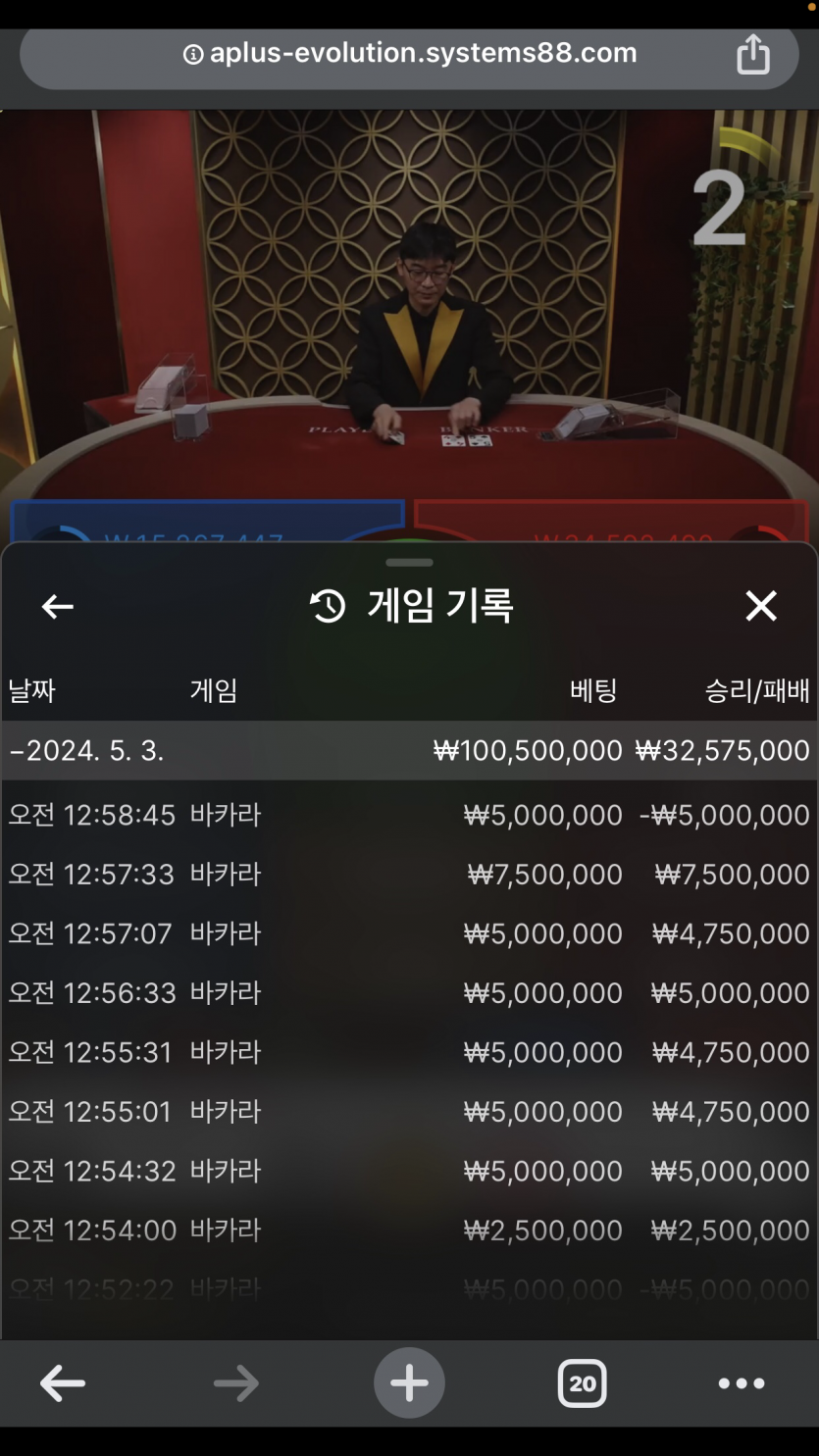Open the 오전 12:55:31 바카라 record

click(x=409, y=1052)
